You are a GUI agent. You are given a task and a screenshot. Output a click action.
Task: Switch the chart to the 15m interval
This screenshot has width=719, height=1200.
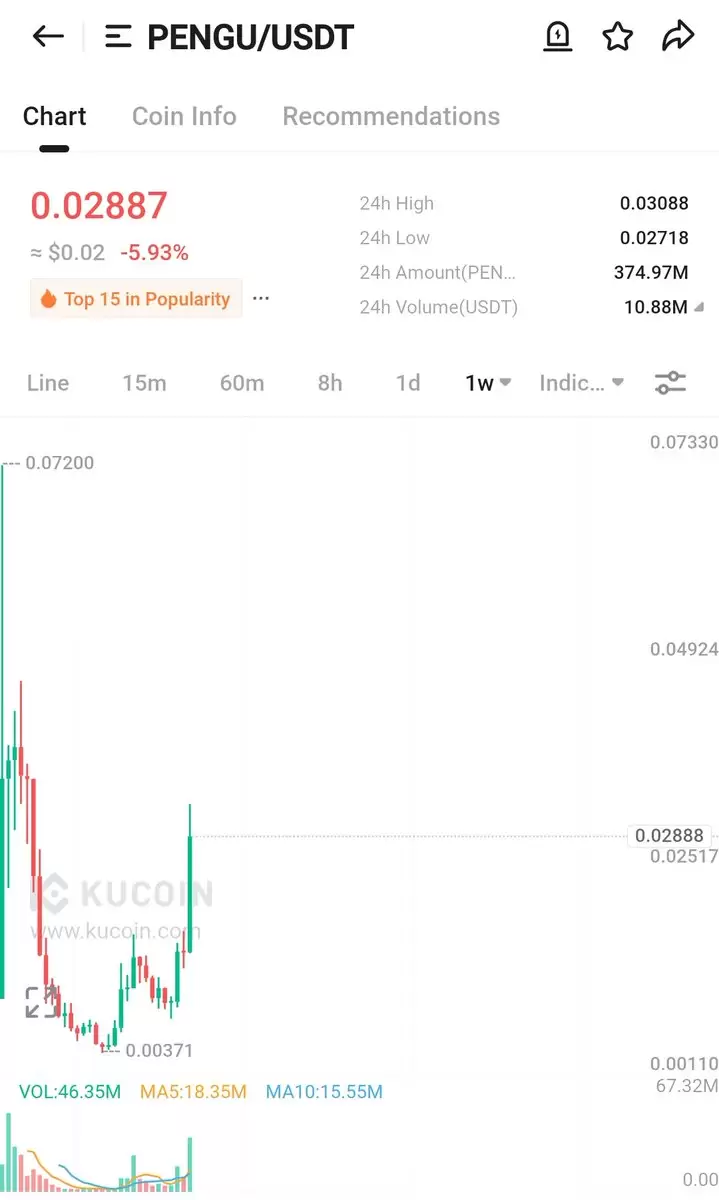point(144,383)
